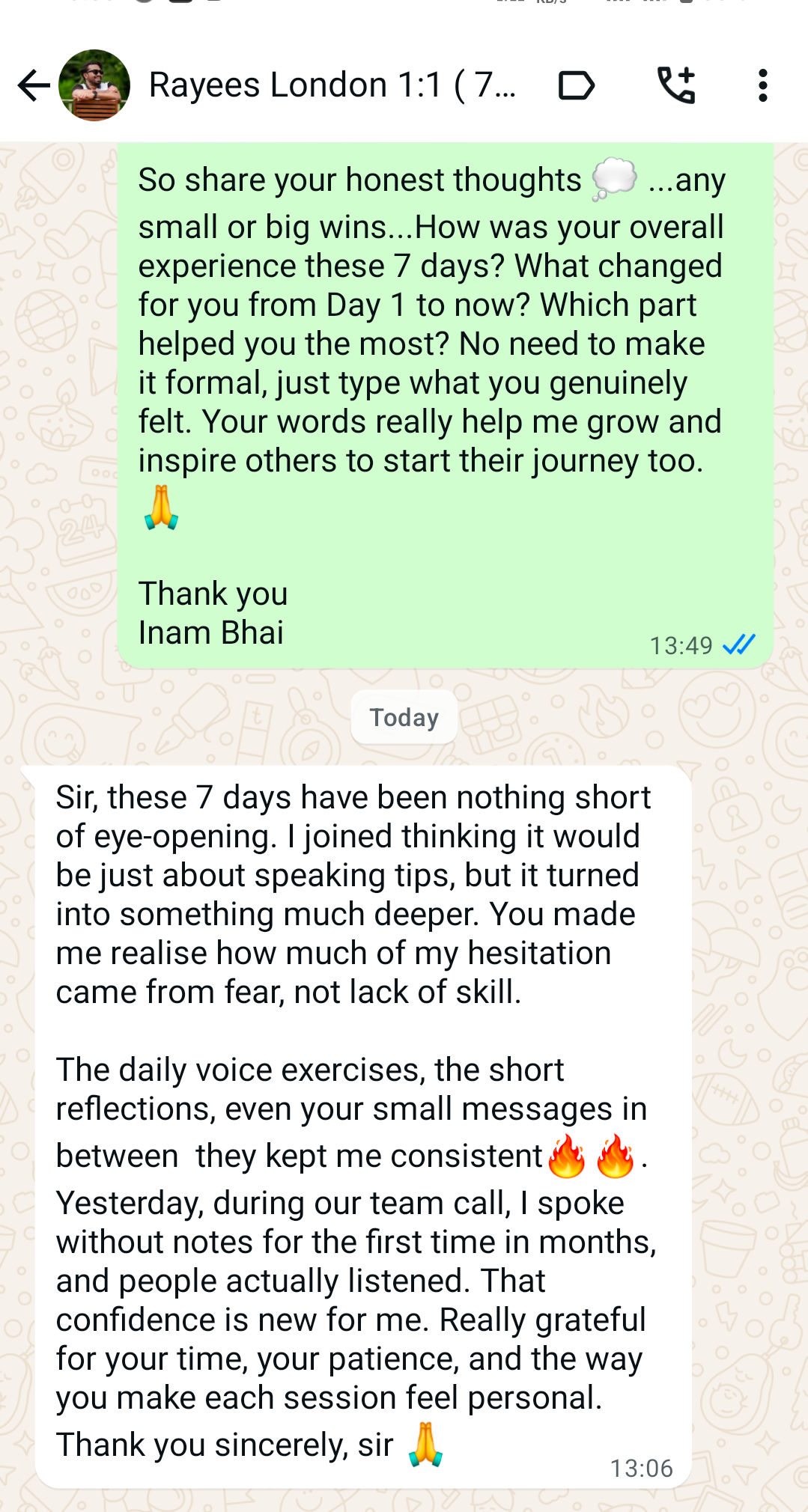Tap the label icon in the header
This screenshot has width=808, height=1512.
[577, 85]
